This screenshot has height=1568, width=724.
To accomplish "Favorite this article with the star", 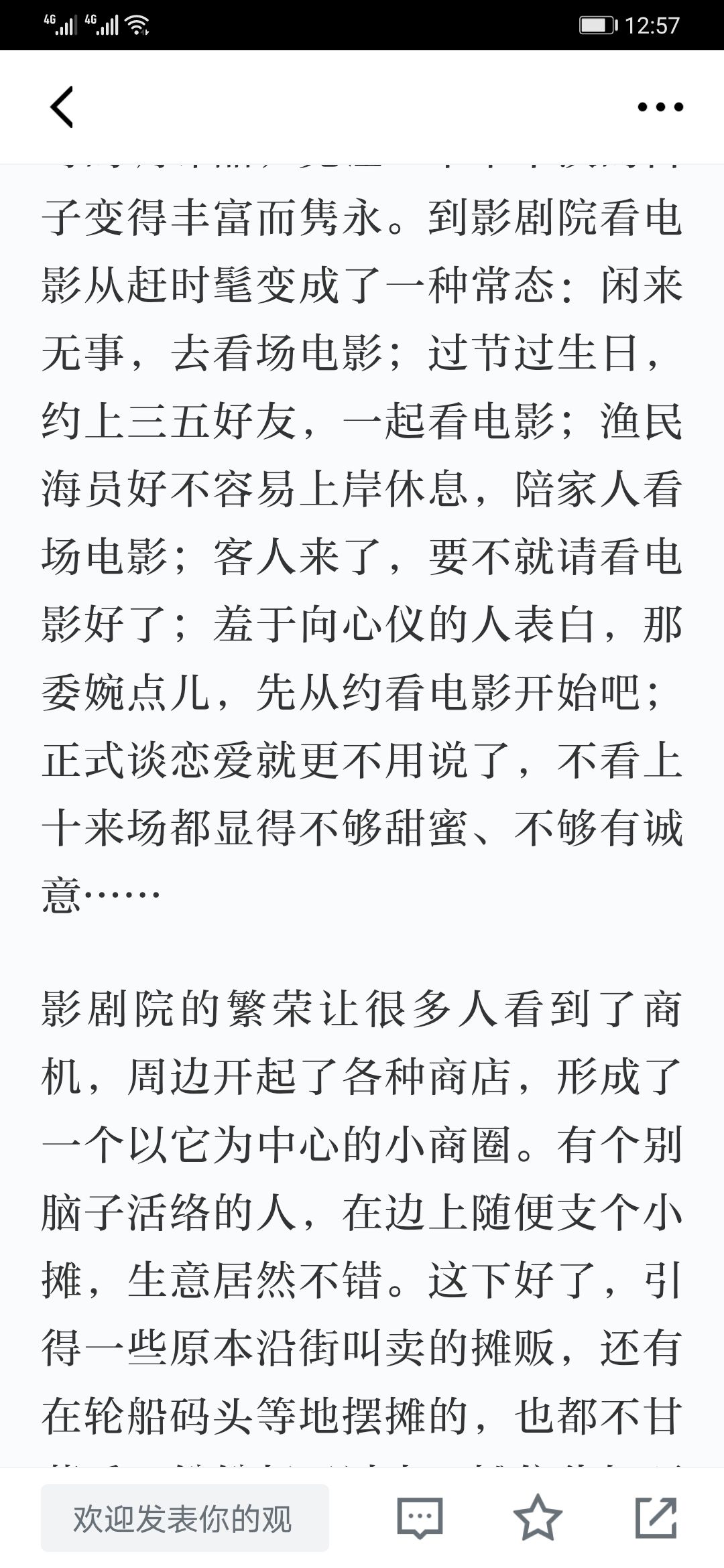I will 538,1518.
